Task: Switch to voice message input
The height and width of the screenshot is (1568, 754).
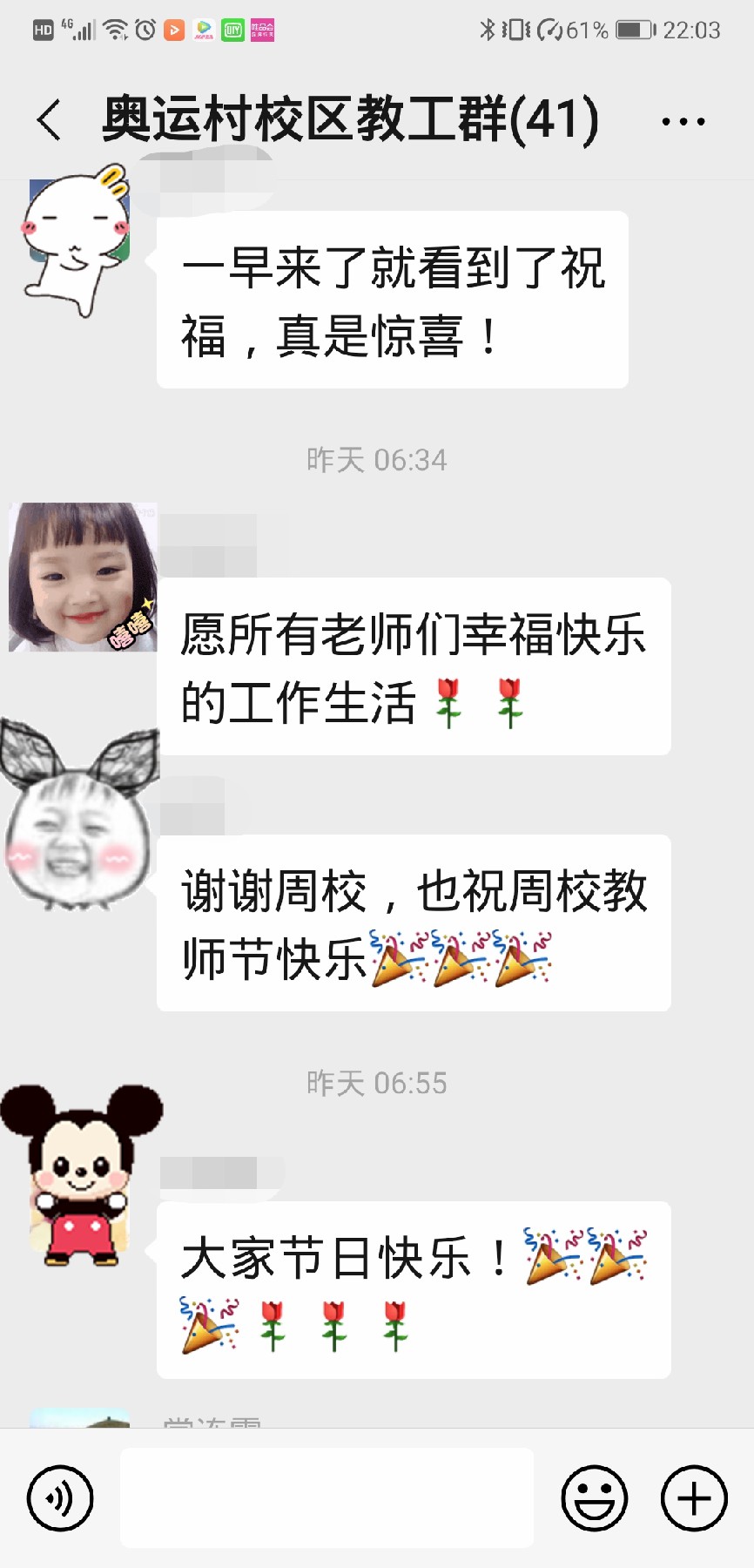Action: coord(60,1498)
